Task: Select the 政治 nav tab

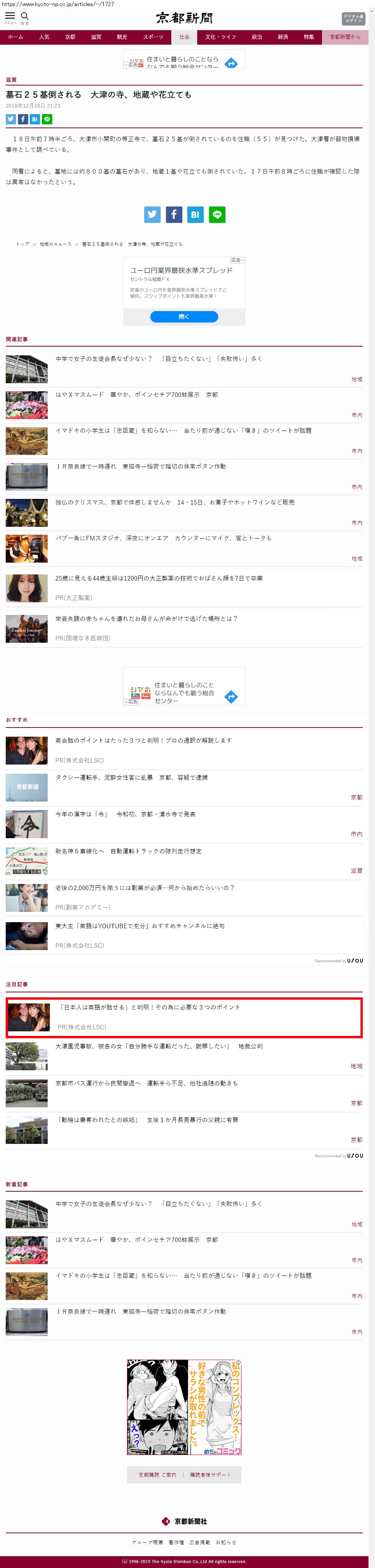Action: [x=257, y=37]
